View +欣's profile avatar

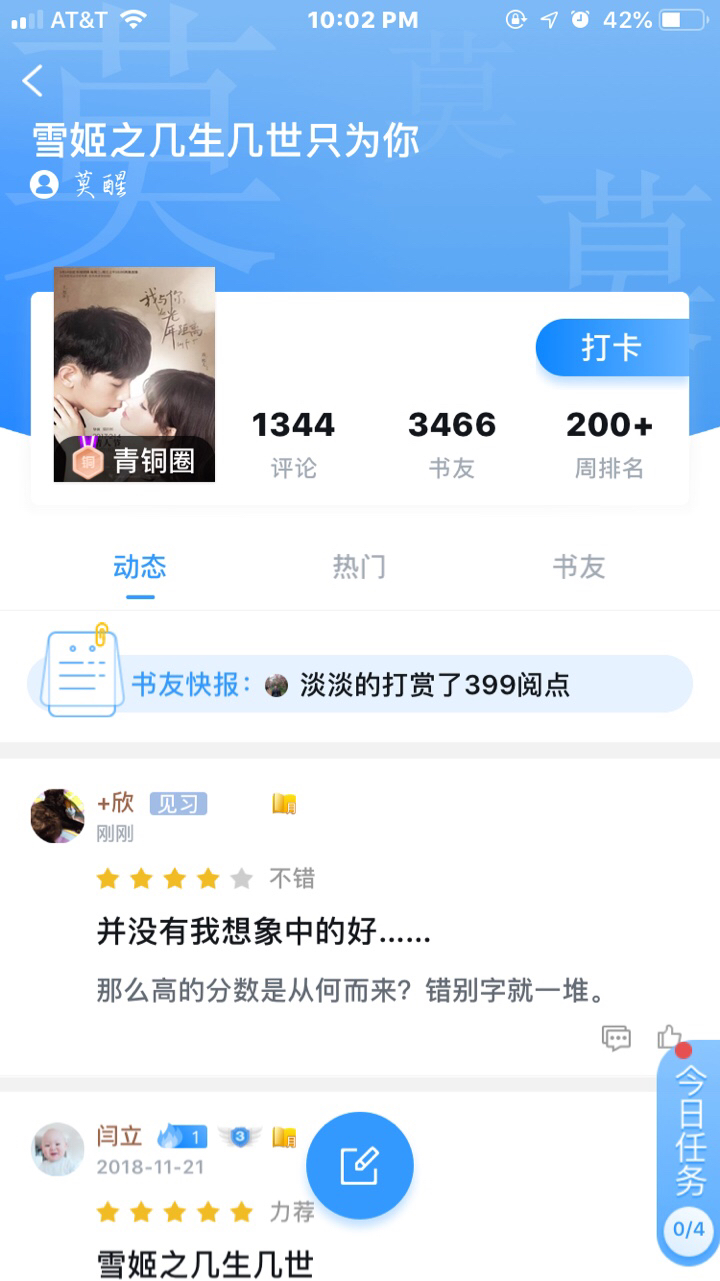[57, 816]
